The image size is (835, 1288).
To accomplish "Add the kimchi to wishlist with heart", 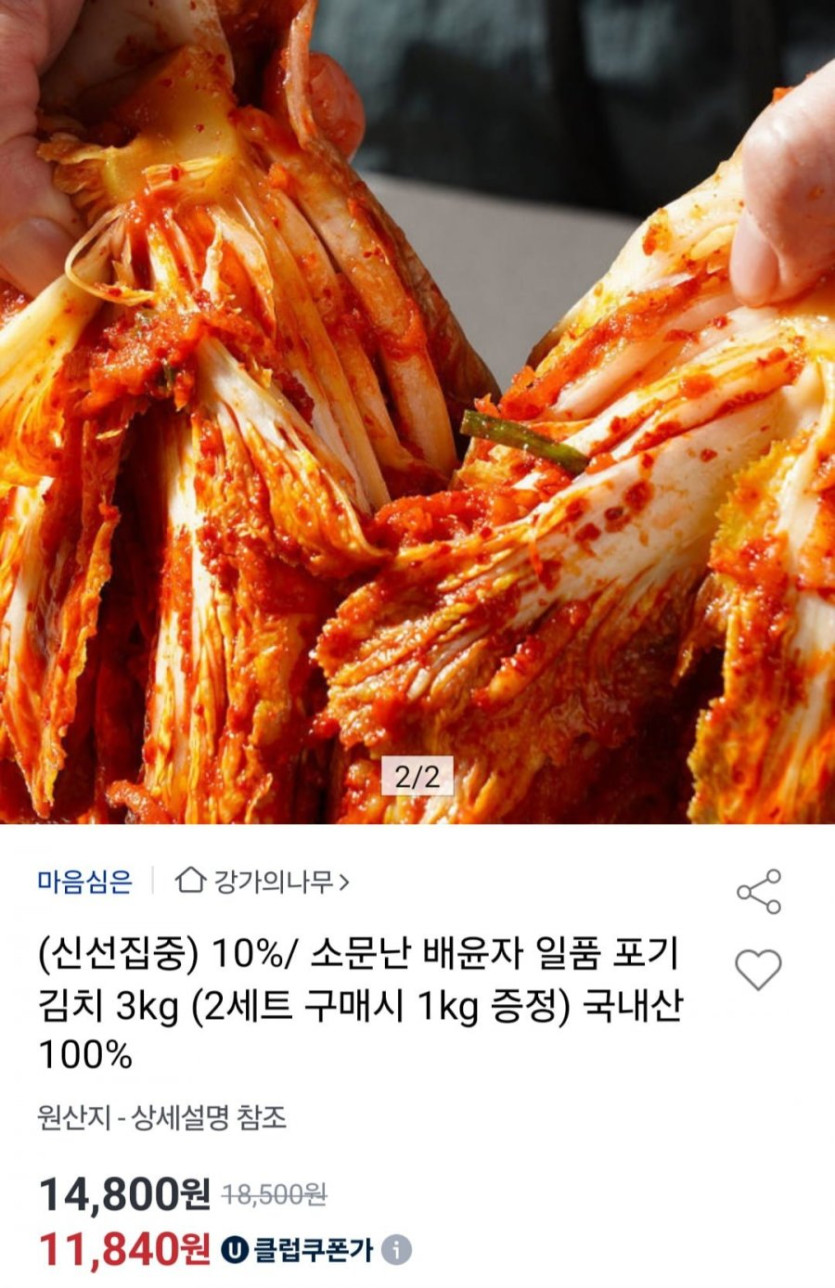I will tap(758, 969).
